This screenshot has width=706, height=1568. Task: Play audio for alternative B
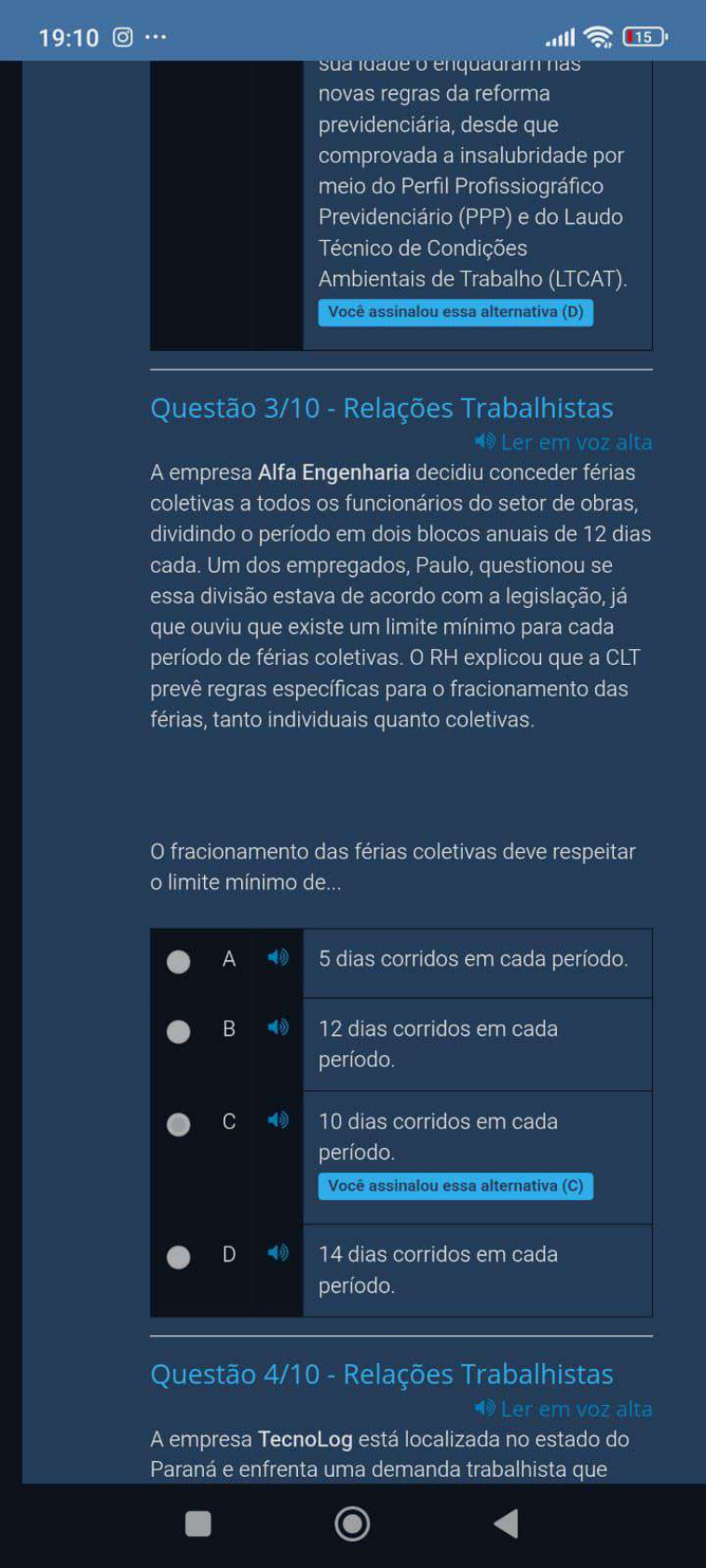point(278,1027)
